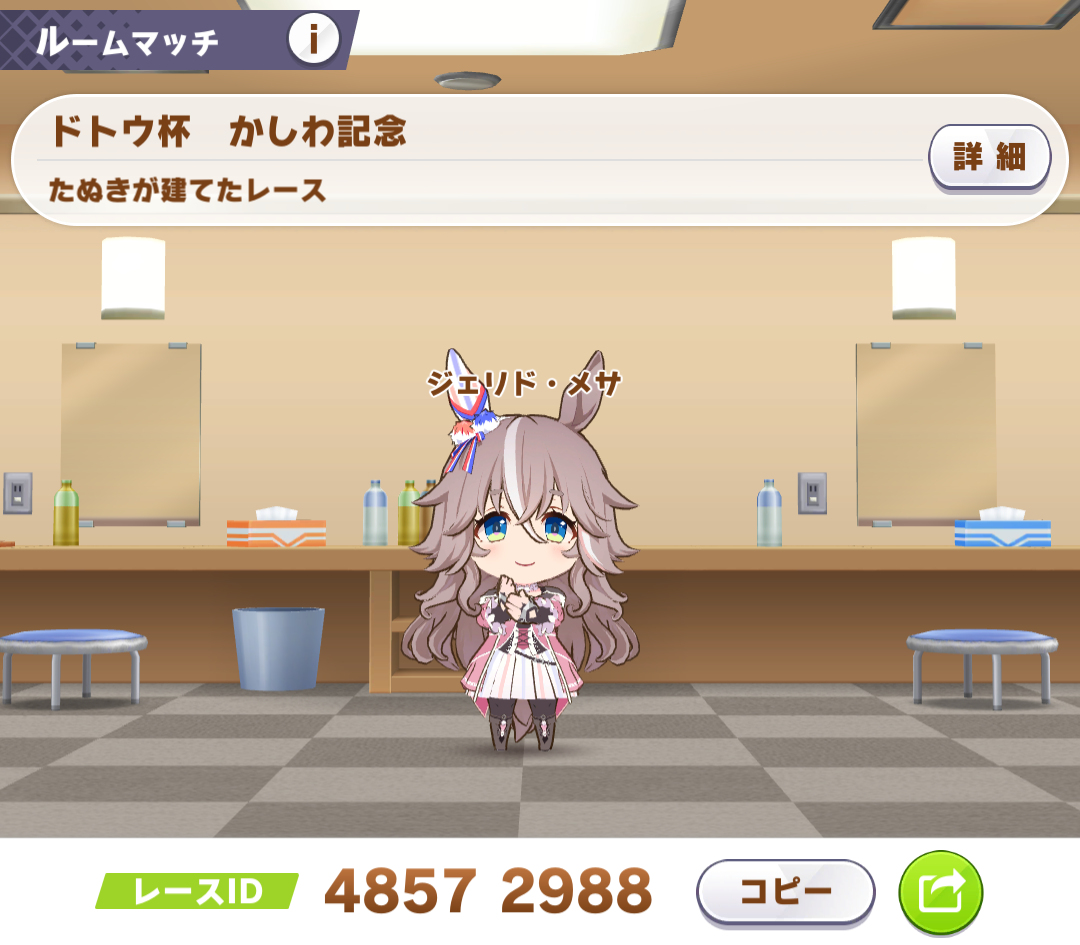Tap the 詳細 details button
Screen dimensions: 1080x945
(x=989, y=157)
